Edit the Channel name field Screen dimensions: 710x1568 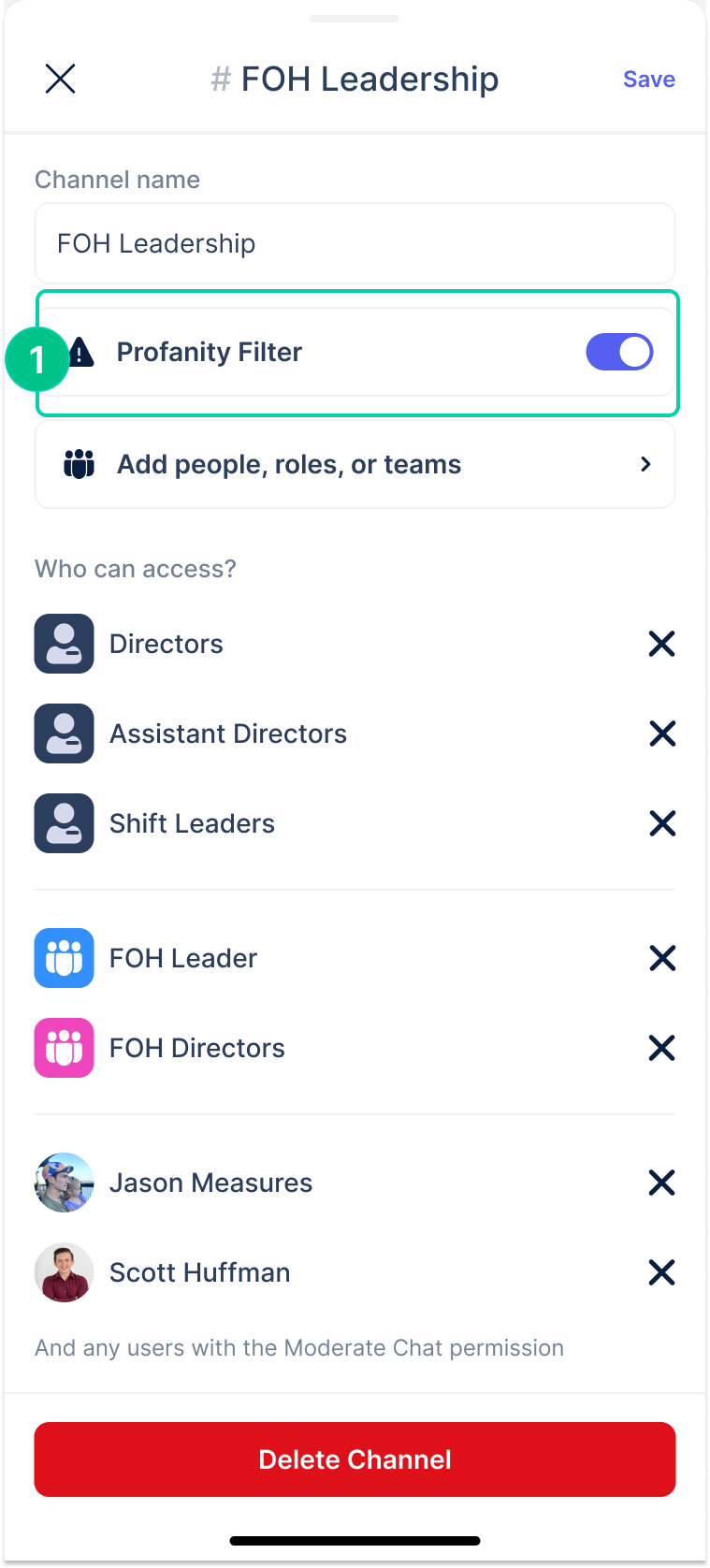point(355,243)
